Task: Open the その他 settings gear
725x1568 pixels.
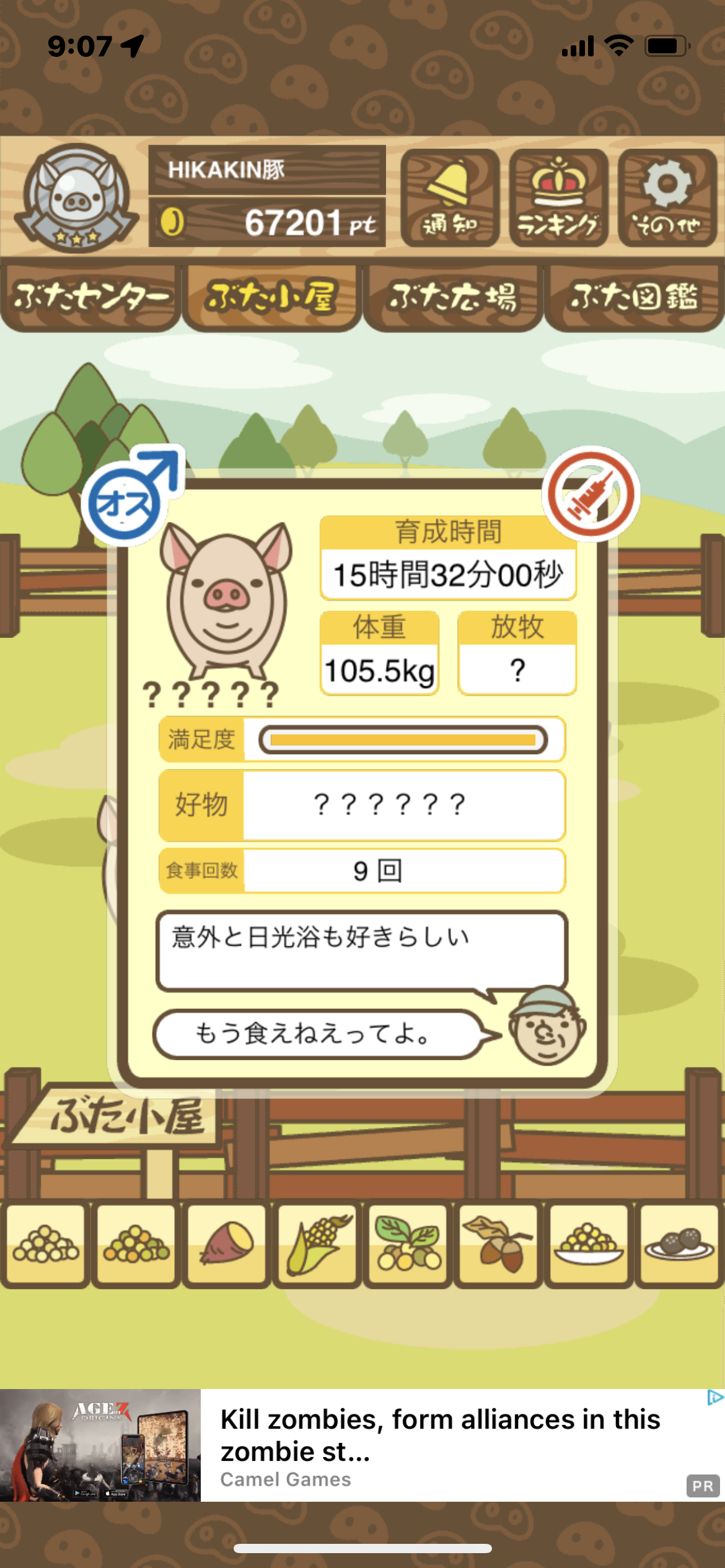Action: tap(667, 198)
